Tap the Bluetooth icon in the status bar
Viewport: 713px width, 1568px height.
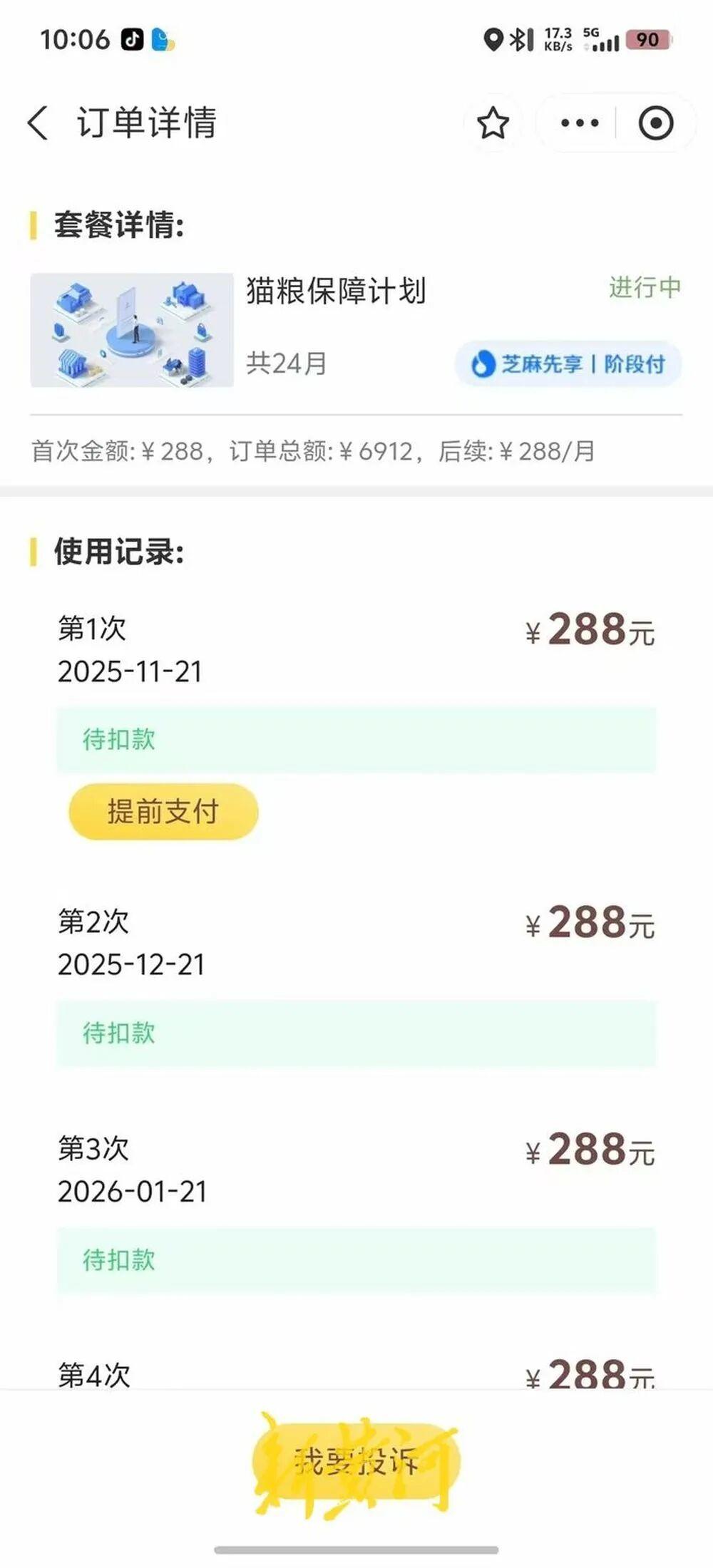click(x=520, y=39)
